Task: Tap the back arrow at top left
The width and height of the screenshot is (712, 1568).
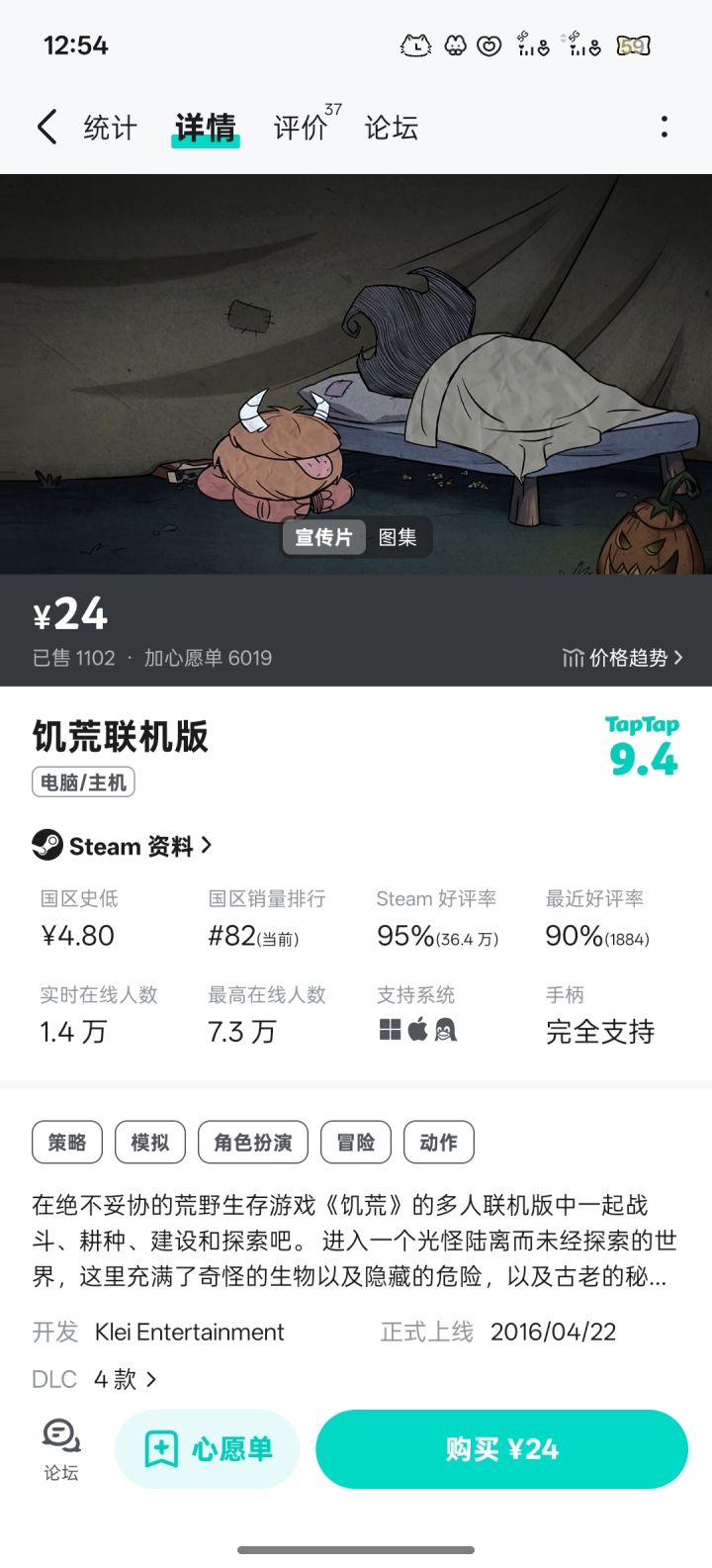Action: point(45,128)
